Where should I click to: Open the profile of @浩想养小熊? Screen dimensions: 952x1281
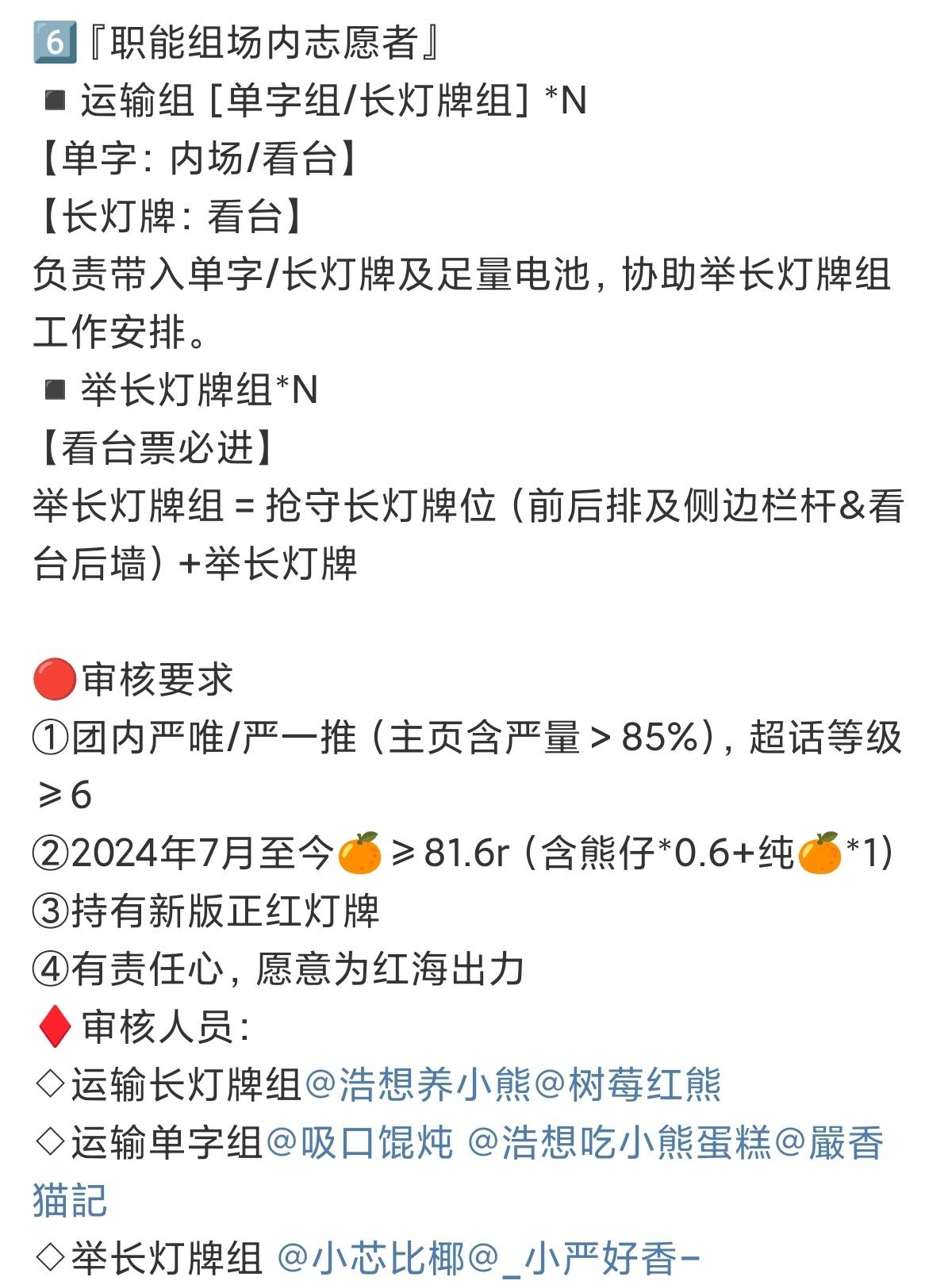(x=417, y=1084)
